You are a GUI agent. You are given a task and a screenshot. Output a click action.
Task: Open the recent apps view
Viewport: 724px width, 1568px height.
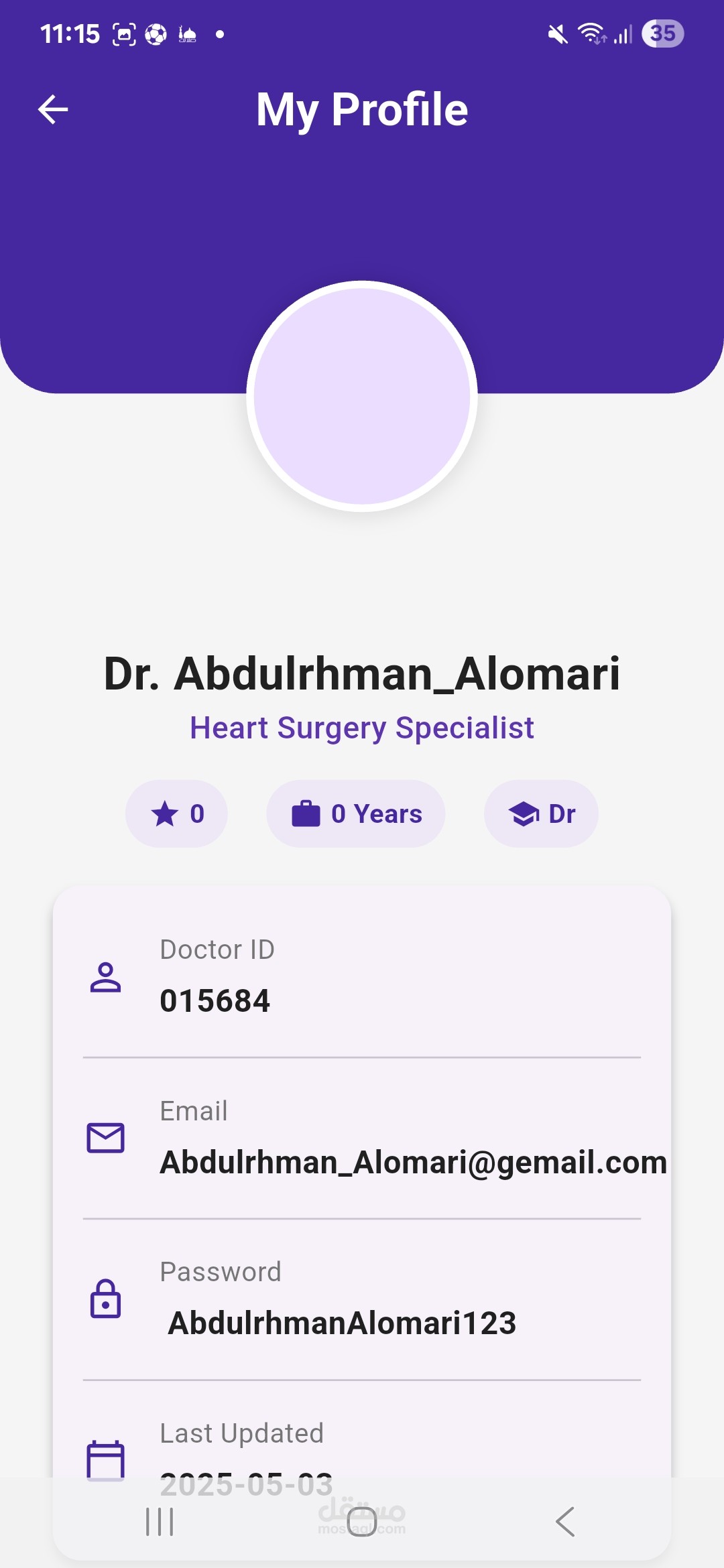pos(160,1522)
